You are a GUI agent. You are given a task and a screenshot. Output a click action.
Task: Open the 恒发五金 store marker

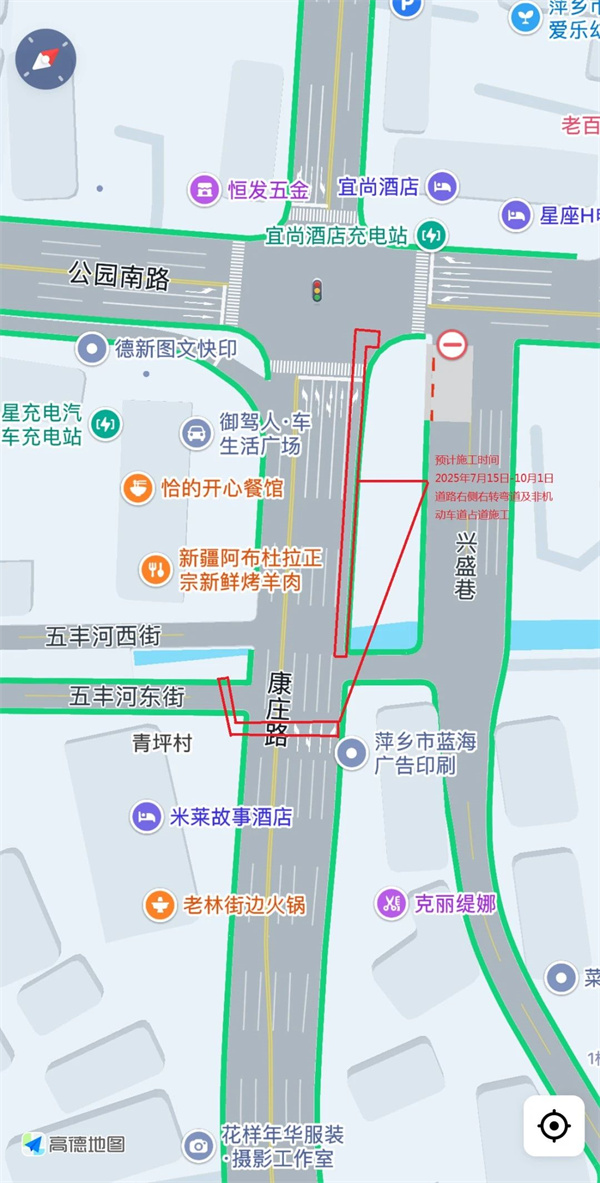(x=204, y=189)
